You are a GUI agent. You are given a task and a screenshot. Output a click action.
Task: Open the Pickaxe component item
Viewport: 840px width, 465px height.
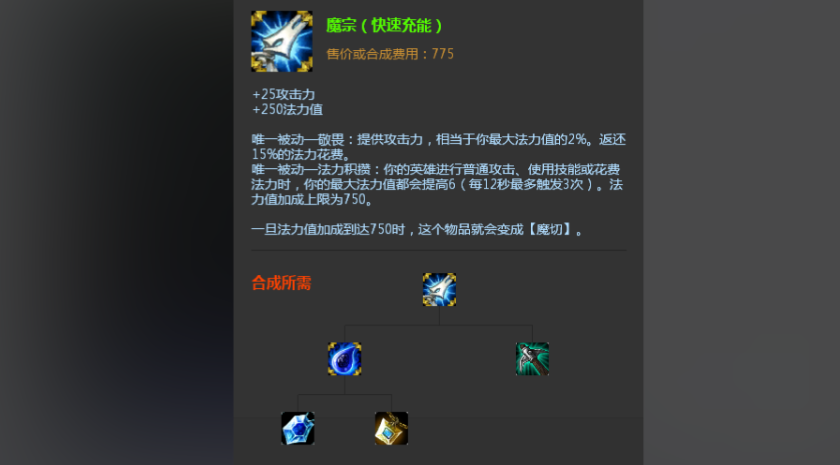coord(532,359)
